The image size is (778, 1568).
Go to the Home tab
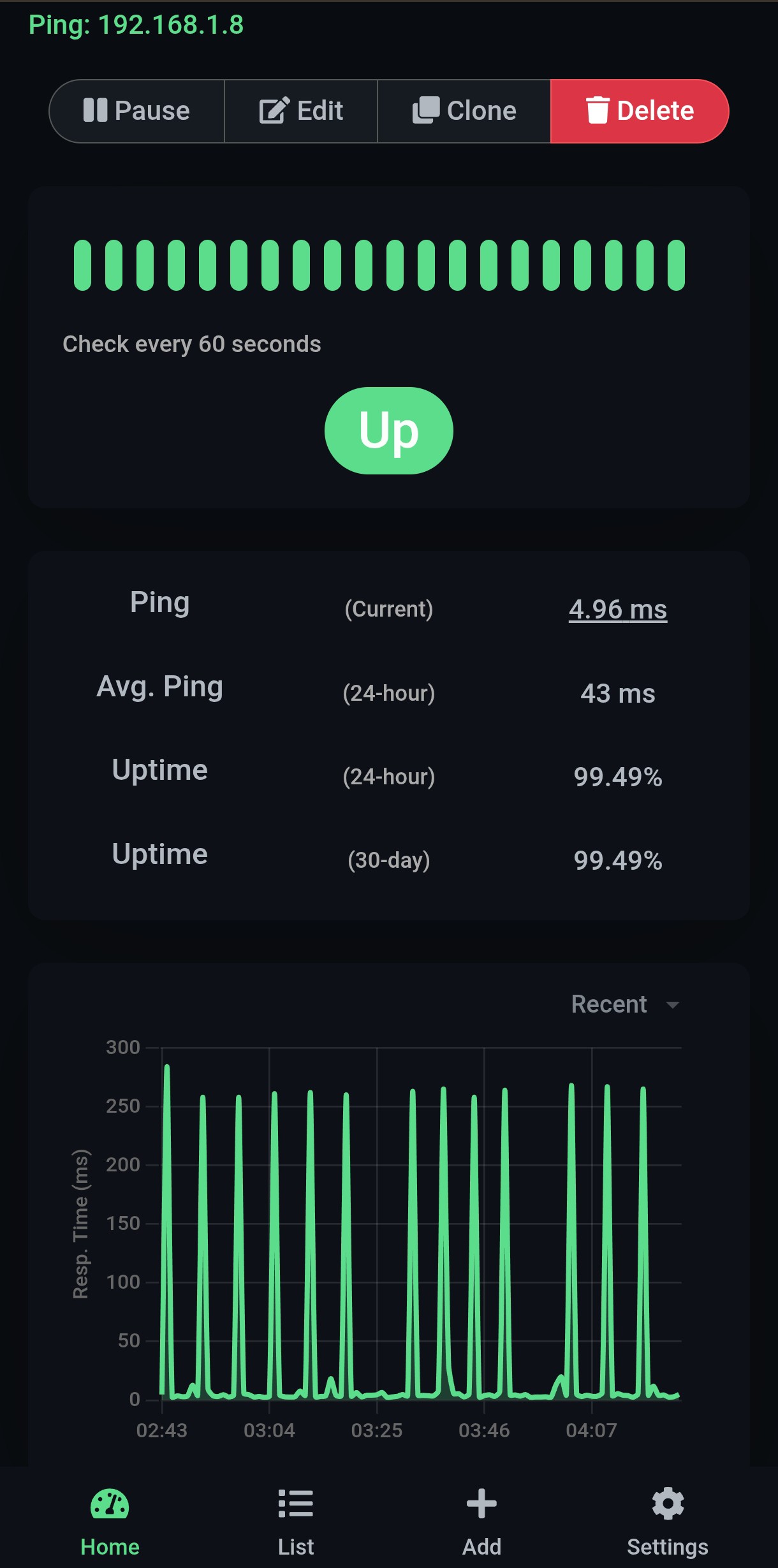click(110, 1521)
